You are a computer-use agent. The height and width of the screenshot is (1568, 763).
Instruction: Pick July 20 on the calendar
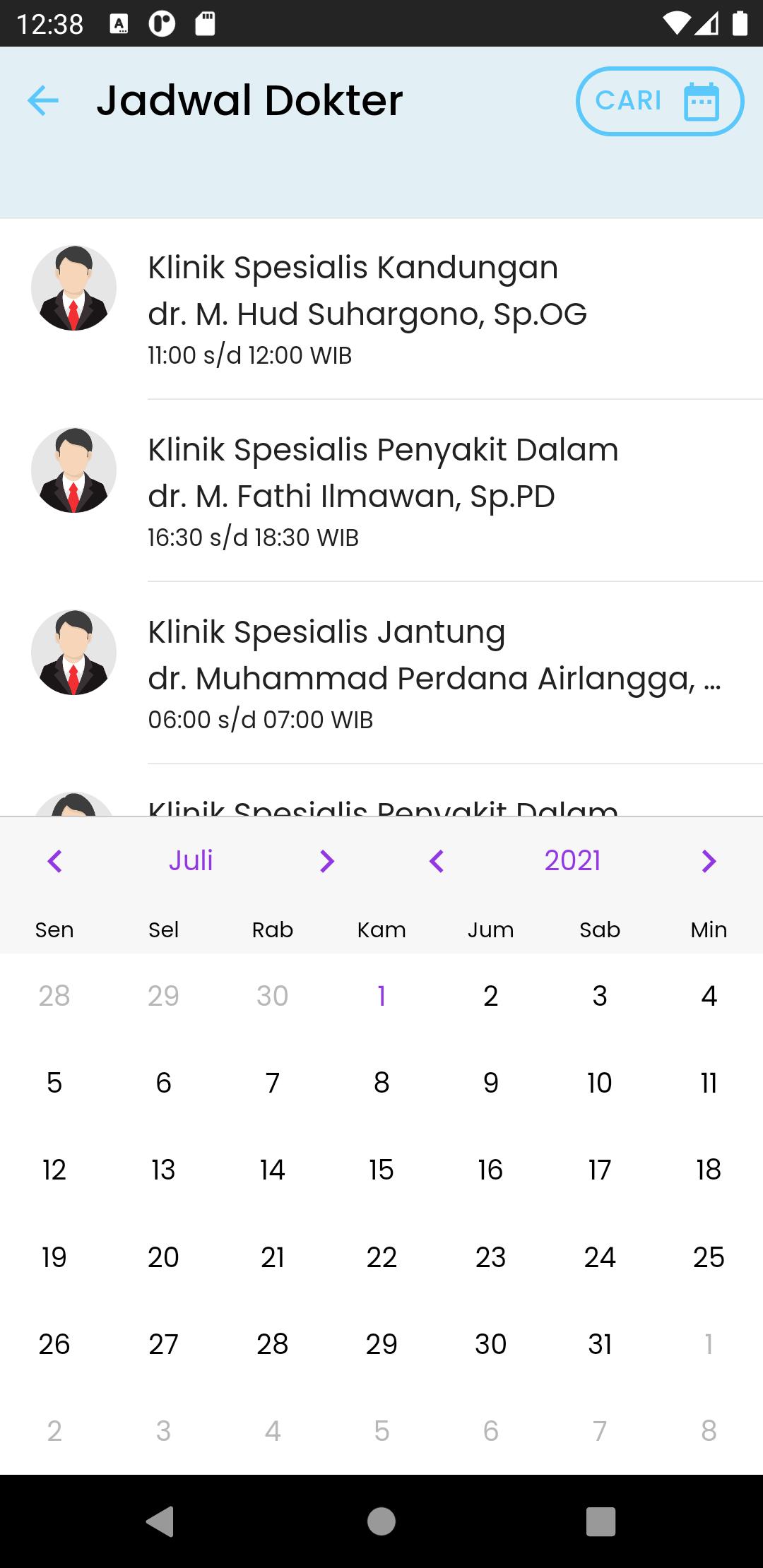163,1257
